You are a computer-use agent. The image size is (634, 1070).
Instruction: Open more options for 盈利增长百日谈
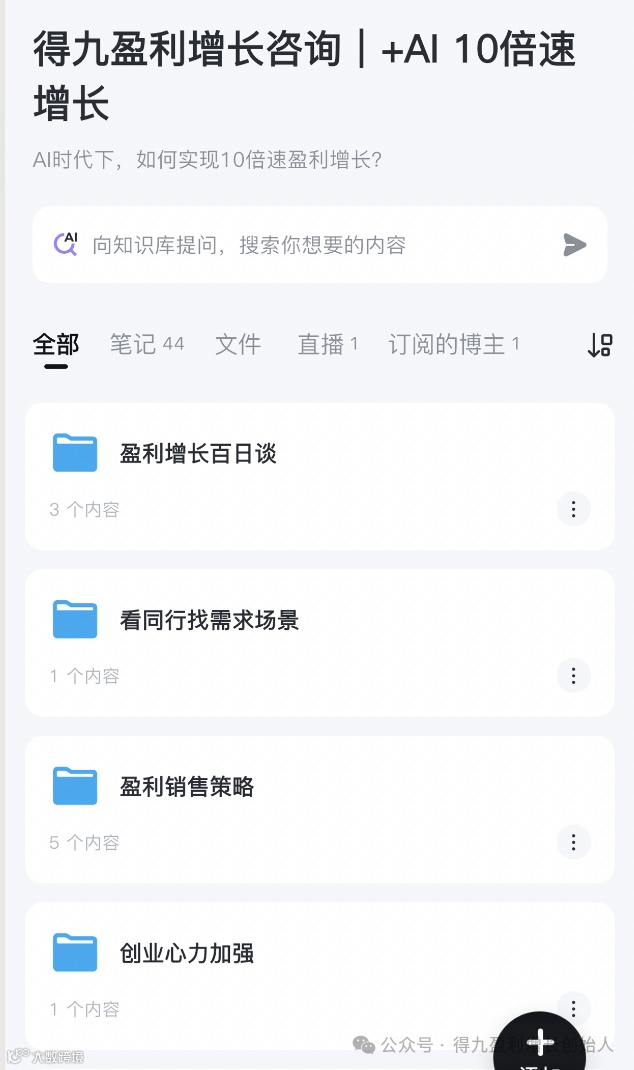pos(573,509)
